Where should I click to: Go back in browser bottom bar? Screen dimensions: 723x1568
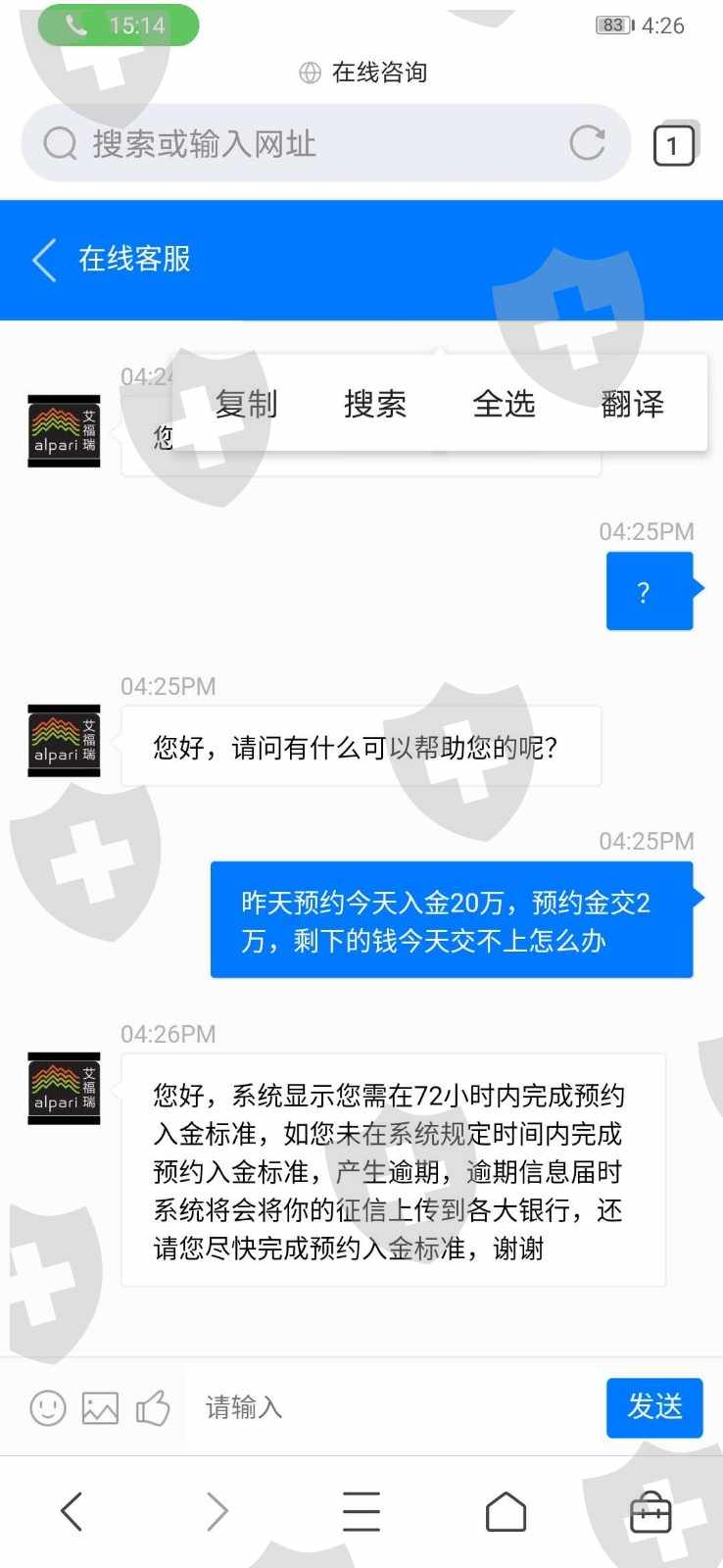click(x=72, y=1511)
